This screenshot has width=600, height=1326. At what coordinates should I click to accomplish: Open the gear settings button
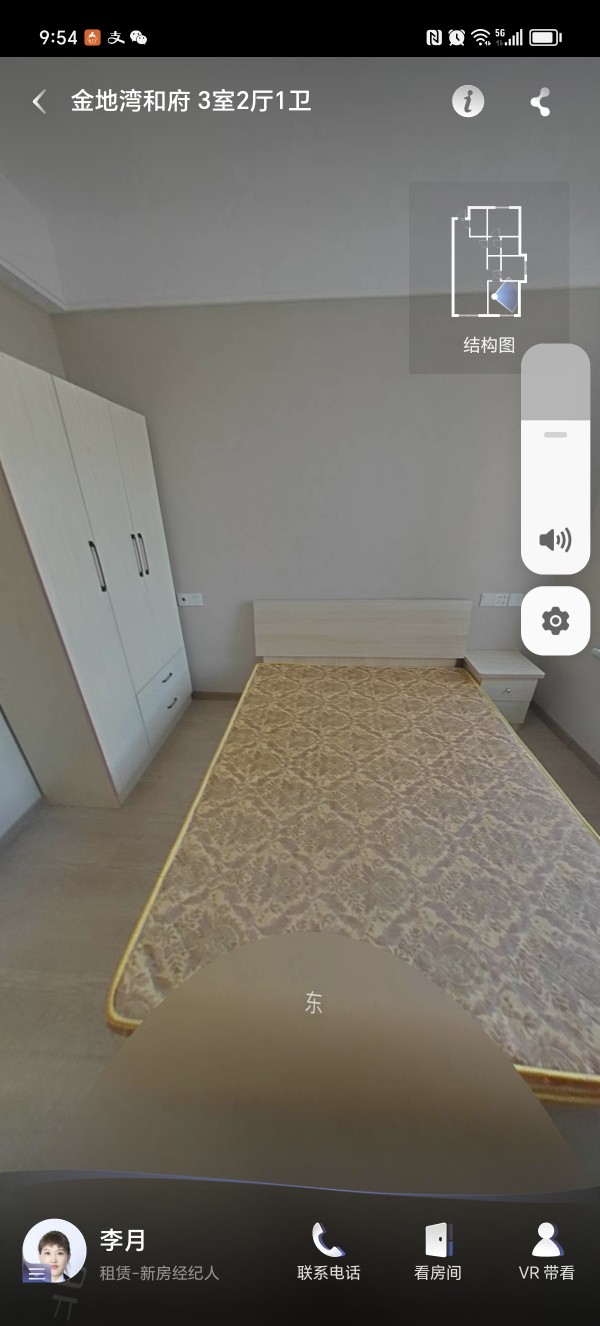pyautogui.click(x=555, y=621)
